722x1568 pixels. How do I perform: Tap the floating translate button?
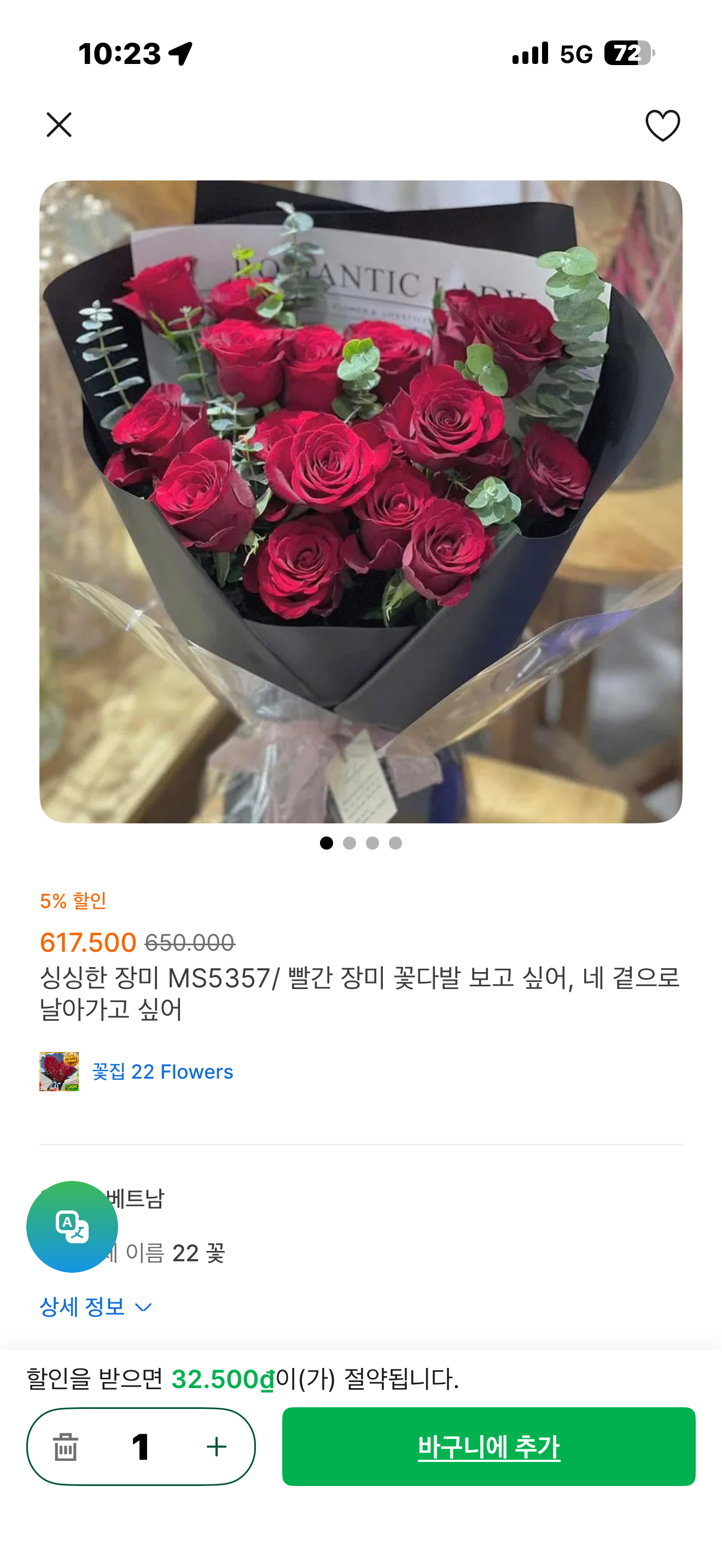pos(72,1226)
